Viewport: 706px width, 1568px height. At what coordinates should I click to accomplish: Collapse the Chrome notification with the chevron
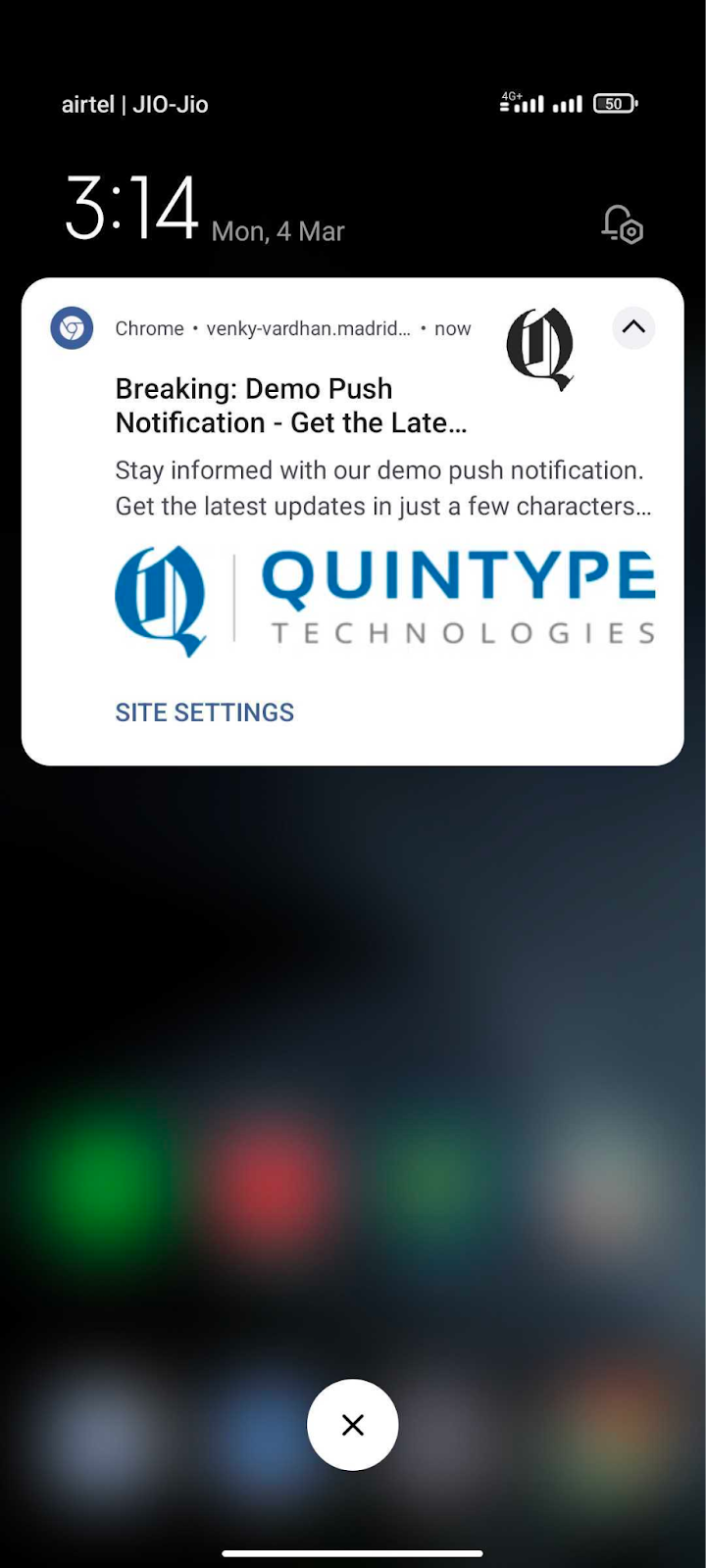point(633,328)
